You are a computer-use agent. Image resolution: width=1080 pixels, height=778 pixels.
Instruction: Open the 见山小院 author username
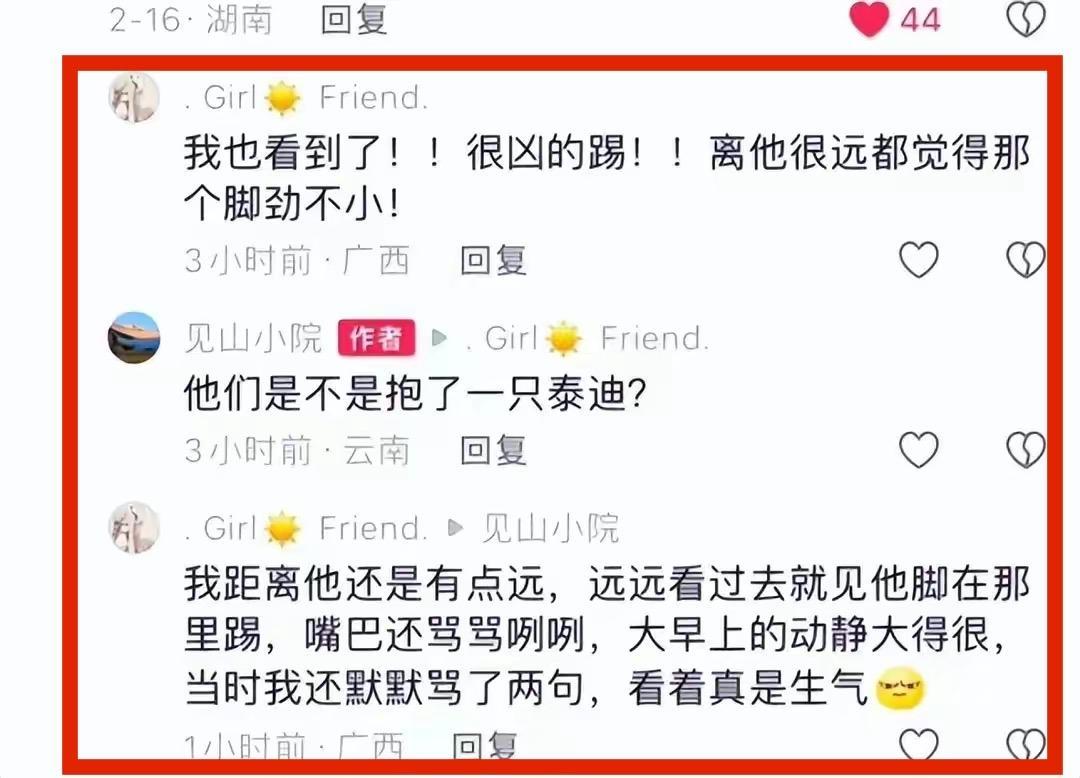click(x=253, y=339)
